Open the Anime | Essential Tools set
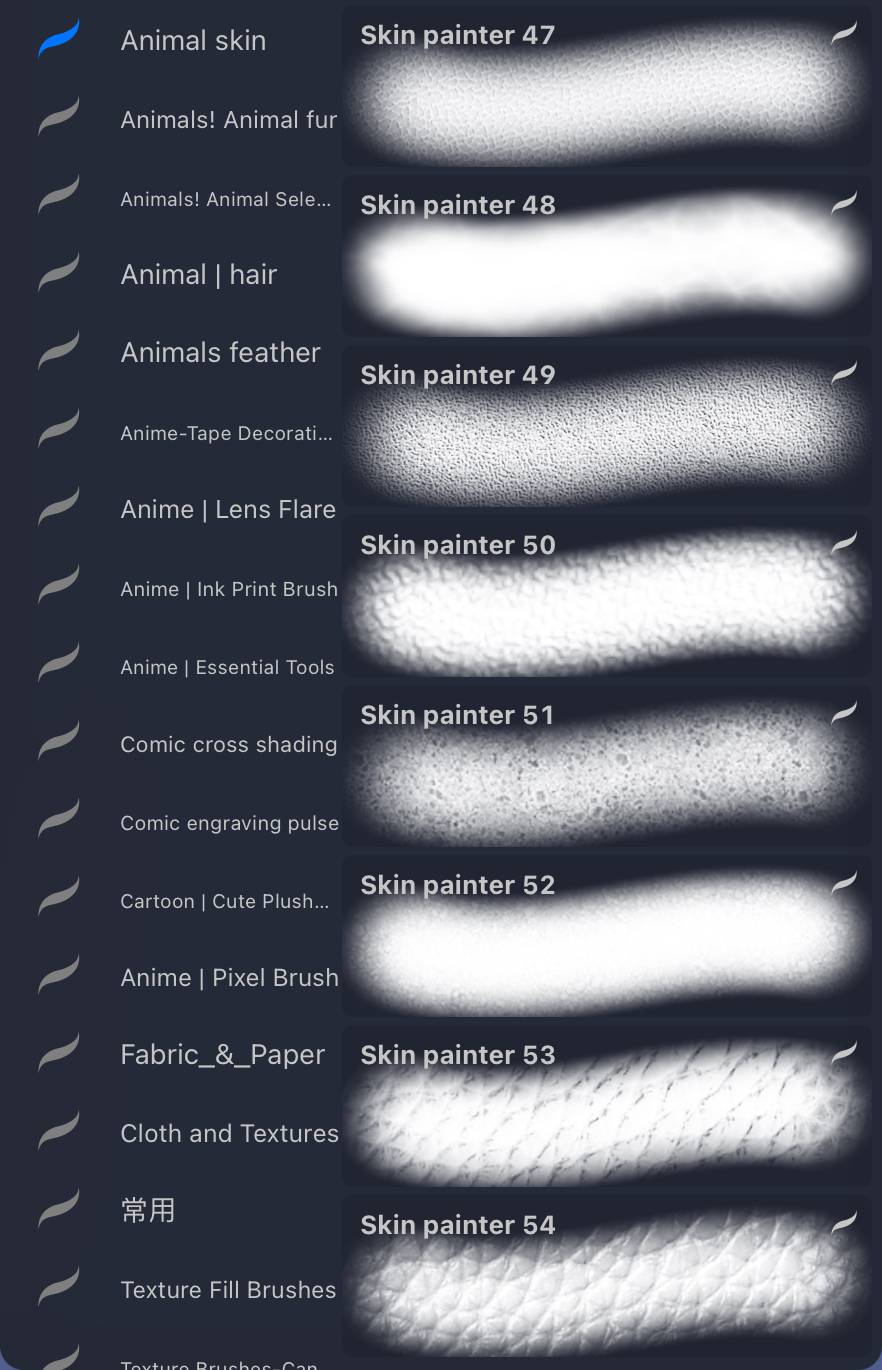The width and height of the screenshot is (882, 1370). coord(227,667)
